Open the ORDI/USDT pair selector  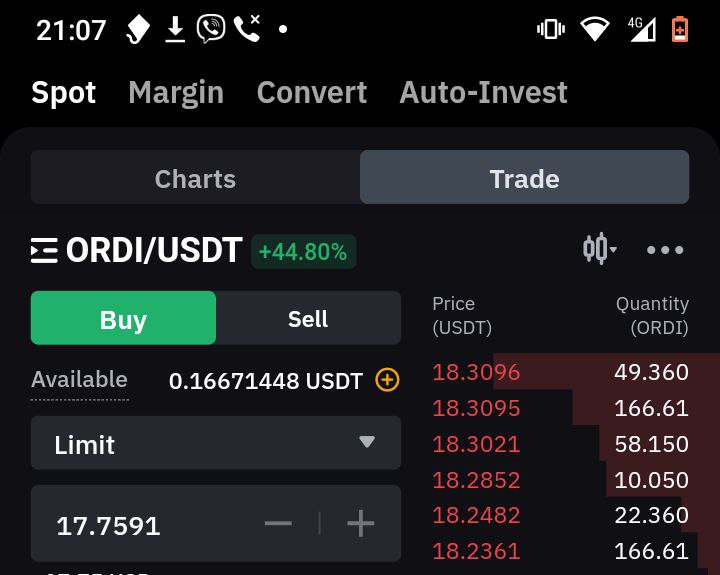click(x=137, y=250)
